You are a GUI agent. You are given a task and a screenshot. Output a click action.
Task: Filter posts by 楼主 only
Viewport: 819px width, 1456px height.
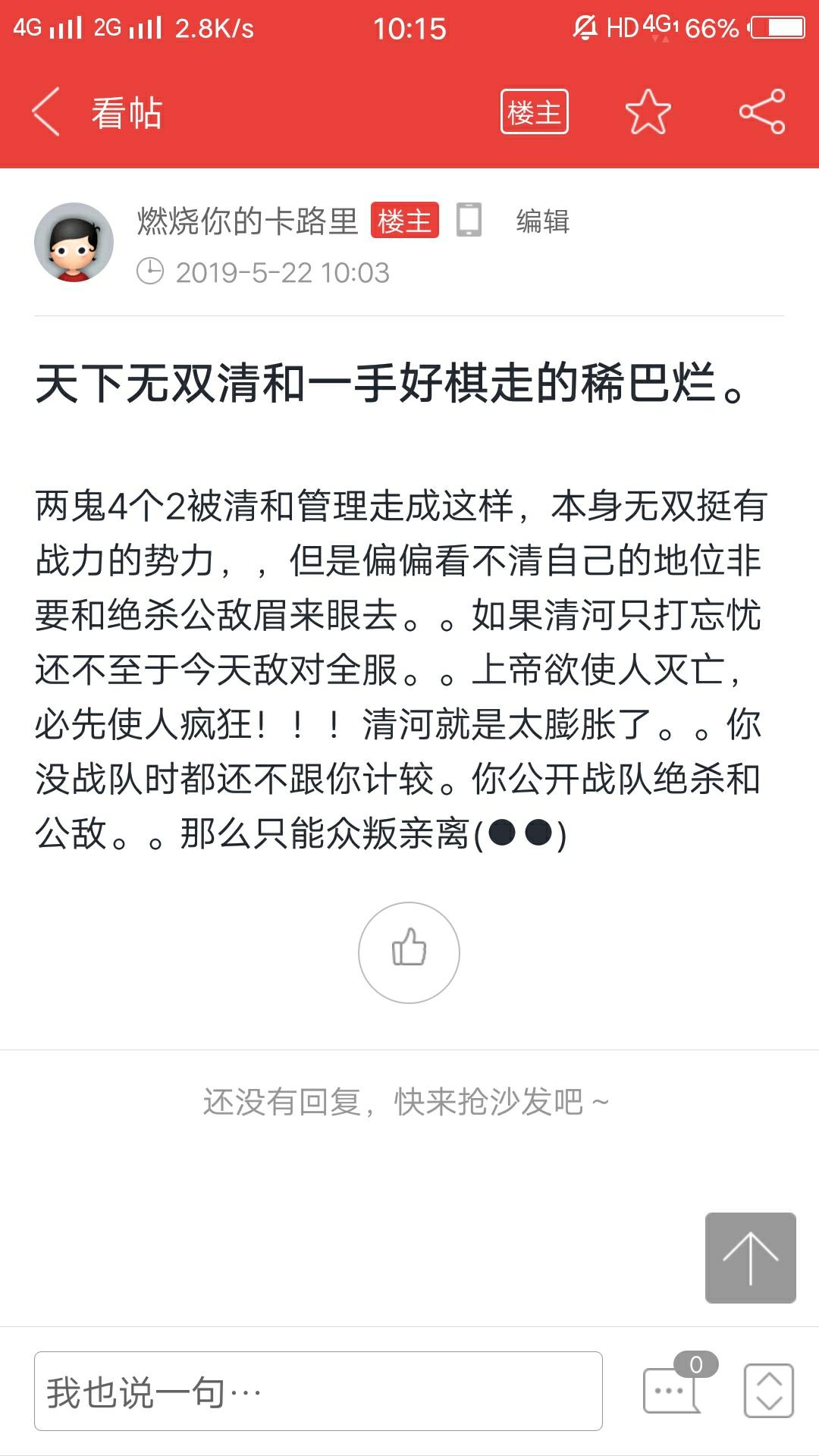pos(534,112)
